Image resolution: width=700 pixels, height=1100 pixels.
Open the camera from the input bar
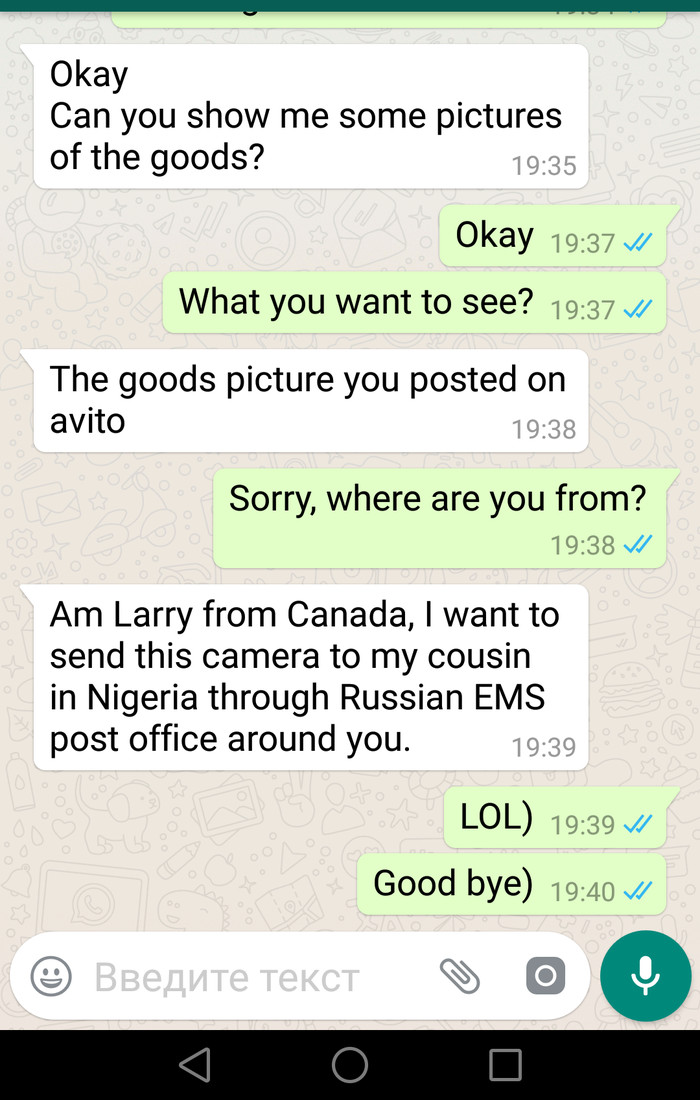pos(546,976)
